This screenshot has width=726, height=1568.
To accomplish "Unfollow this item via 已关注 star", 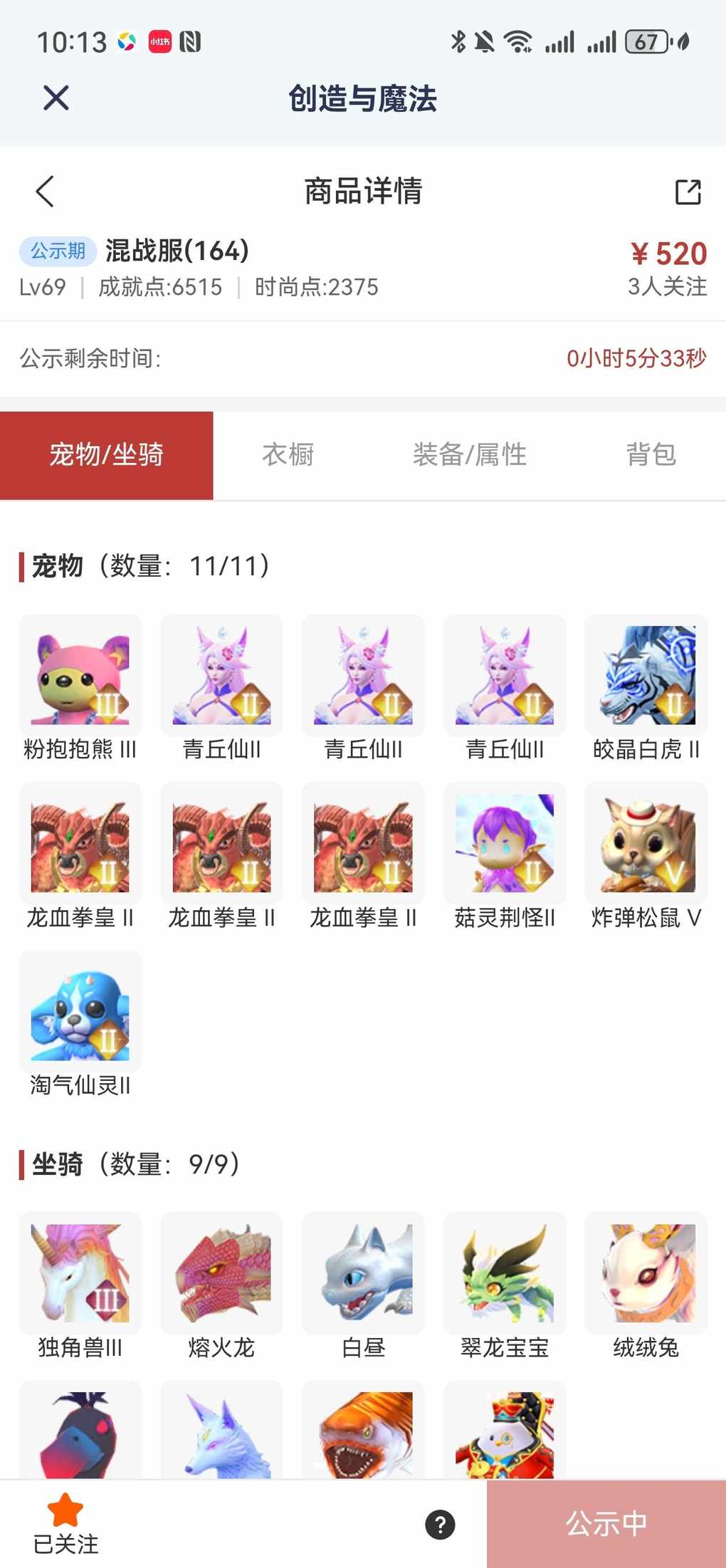I will coord(65,1522).
